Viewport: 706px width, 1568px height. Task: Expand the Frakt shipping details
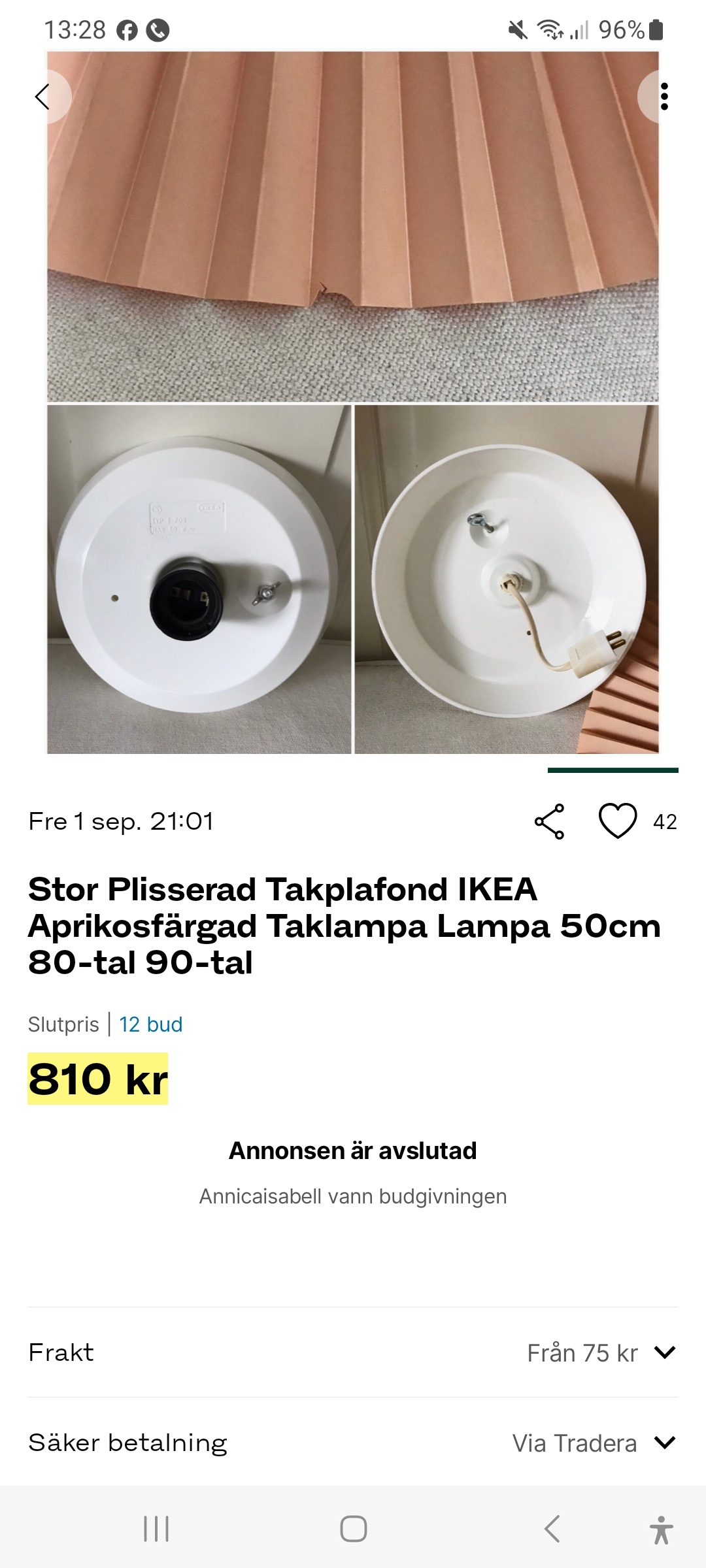[664, 1352]
